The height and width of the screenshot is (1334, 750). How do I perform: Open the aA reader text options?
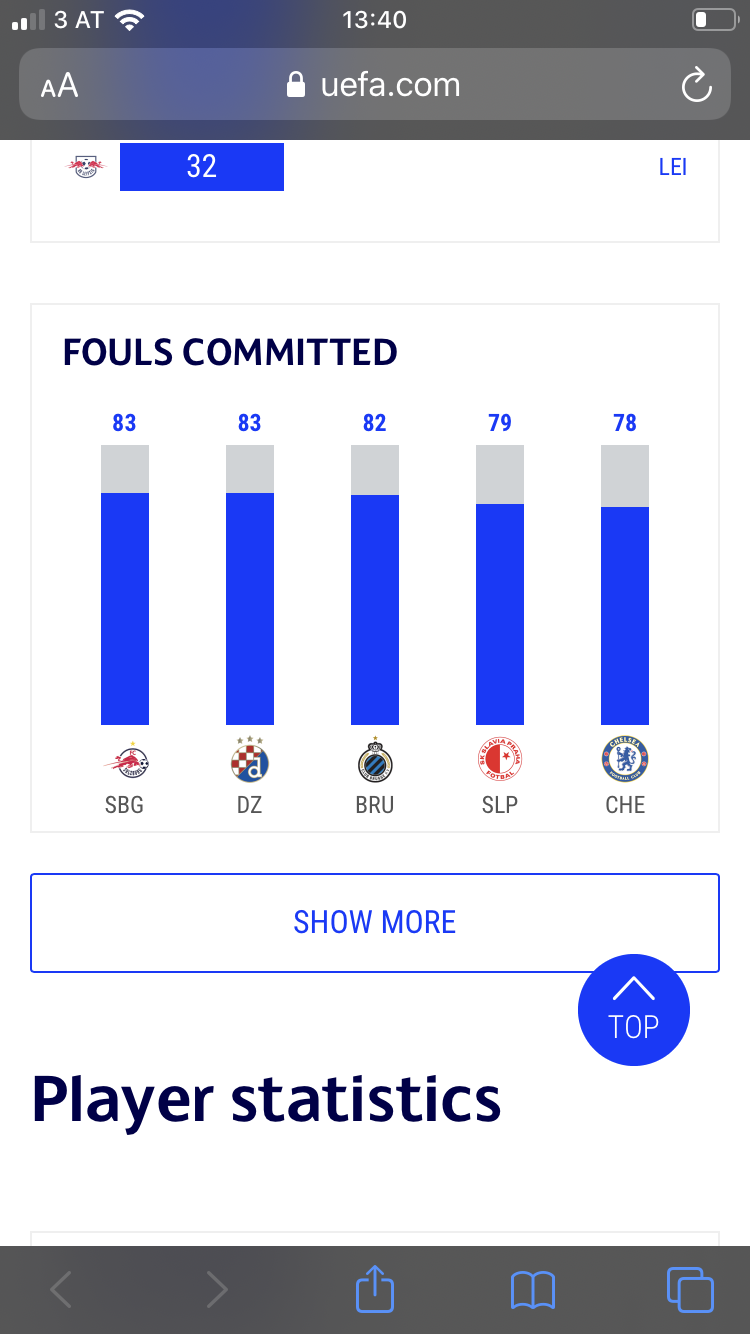60,86
